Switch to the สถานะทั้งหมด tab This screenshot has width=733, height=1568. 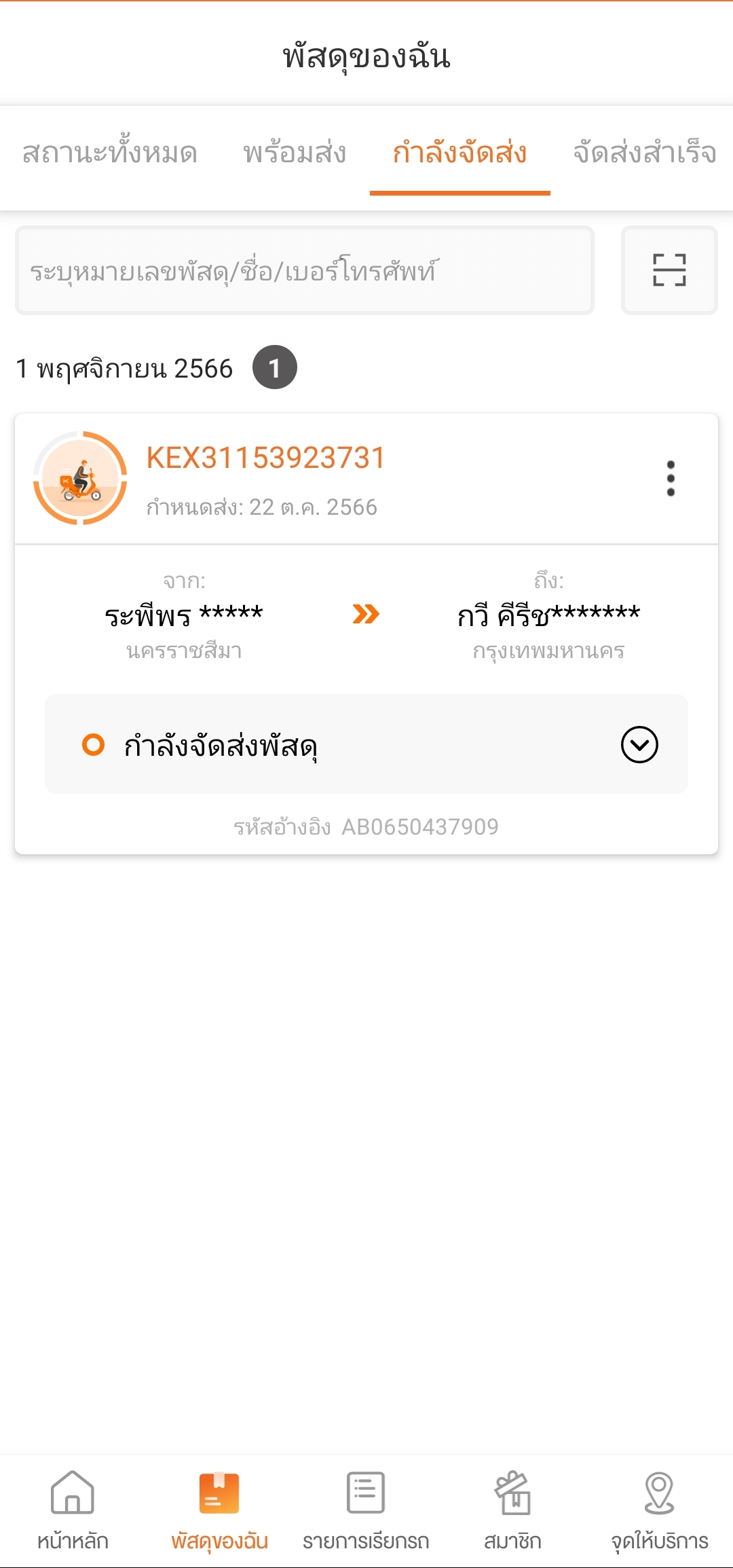(110, 153)
